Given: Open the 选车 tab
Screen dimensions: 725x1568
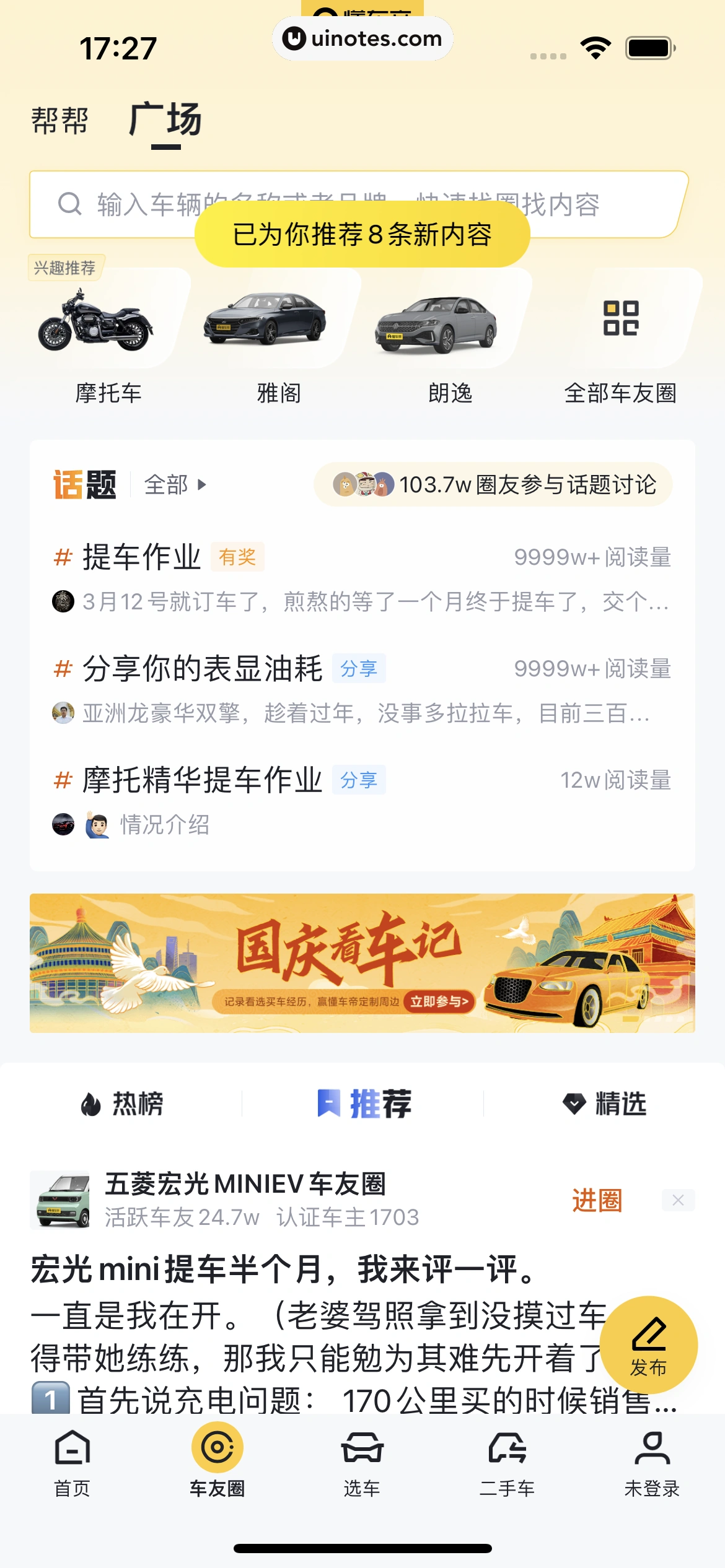Looking at the screenshot, I should tap(362, 1460).
